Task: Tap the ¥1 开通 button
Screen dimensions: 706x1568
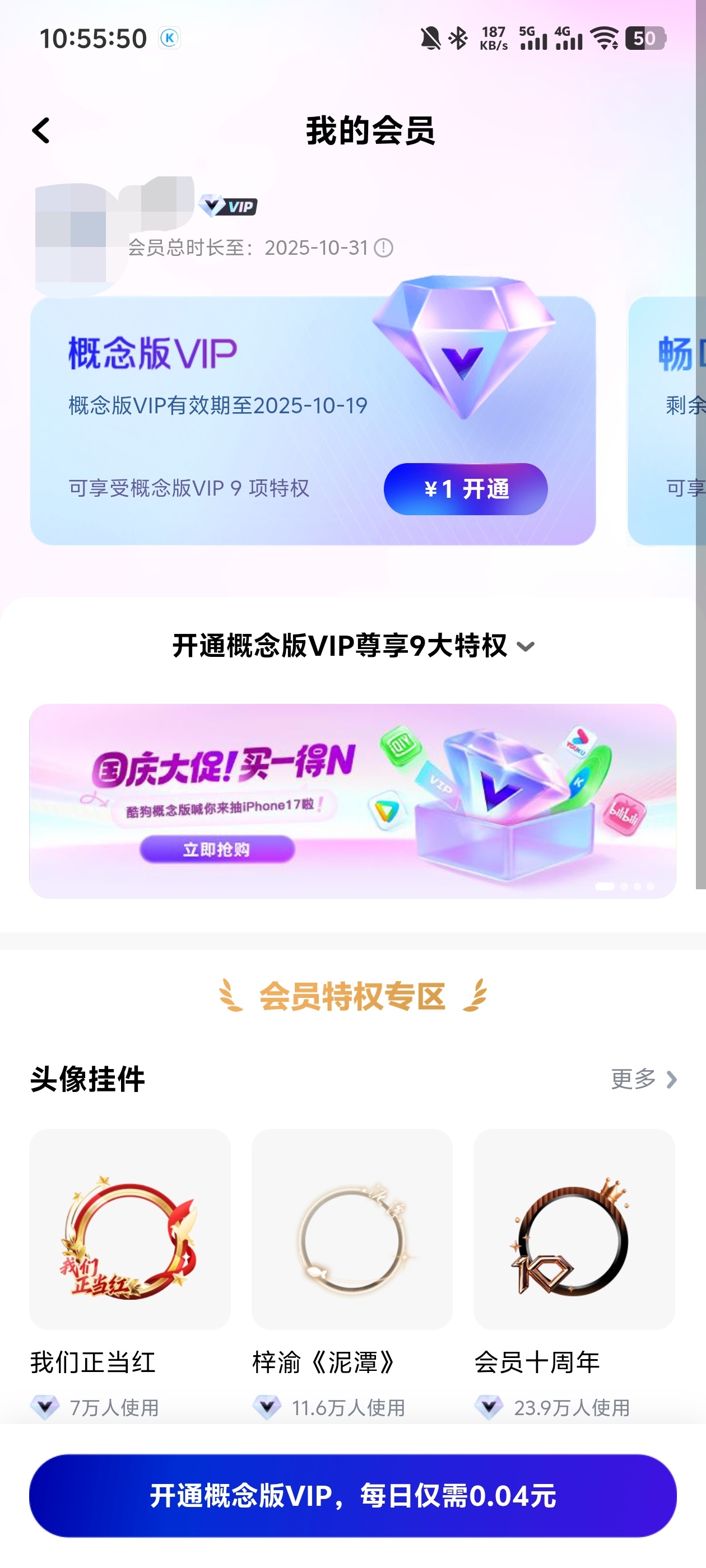Action: click(x=466, y=489)
